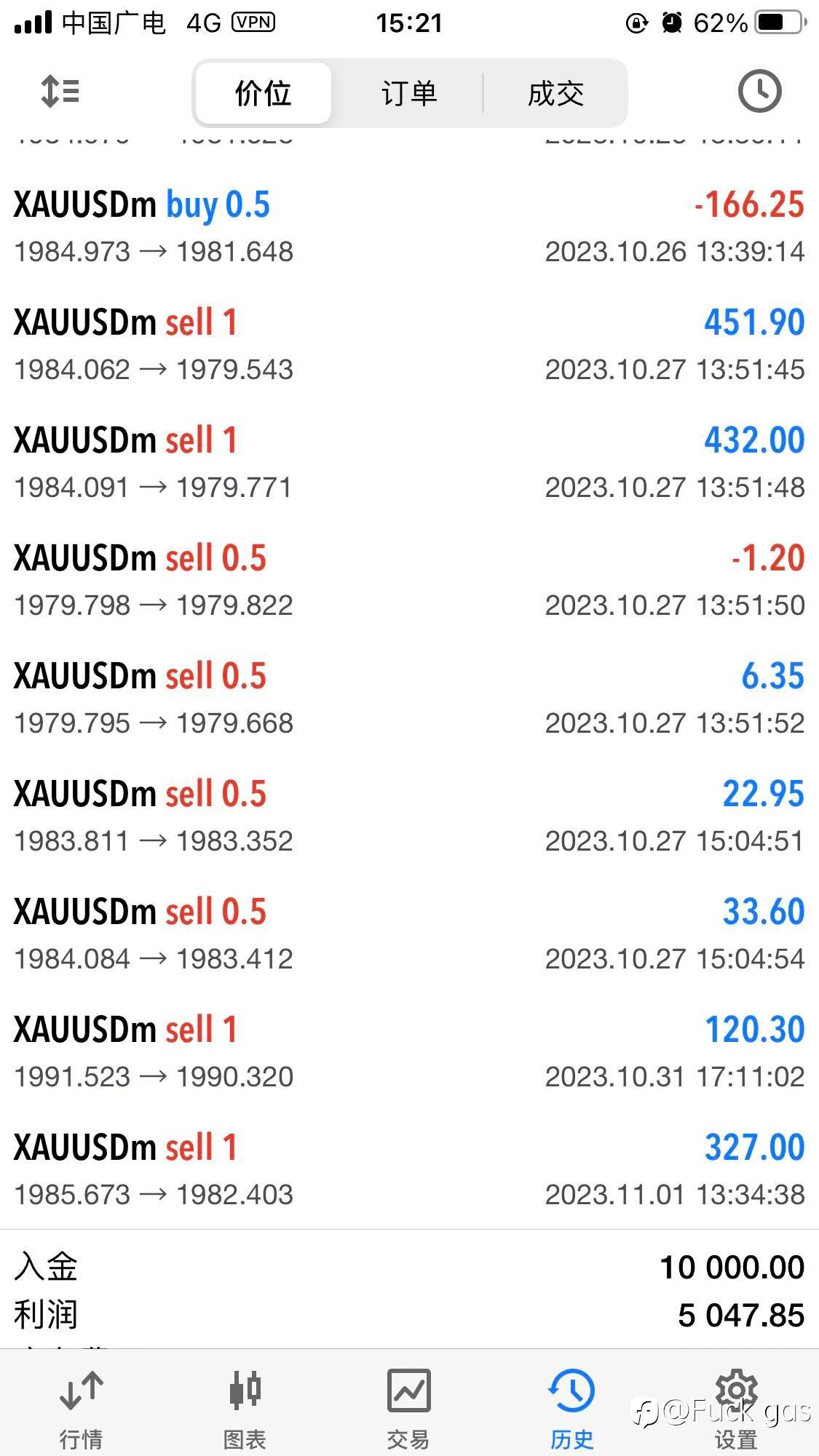Switch to the 成交 segment
The image size is (819, 1456).
(x=555, y=93)
